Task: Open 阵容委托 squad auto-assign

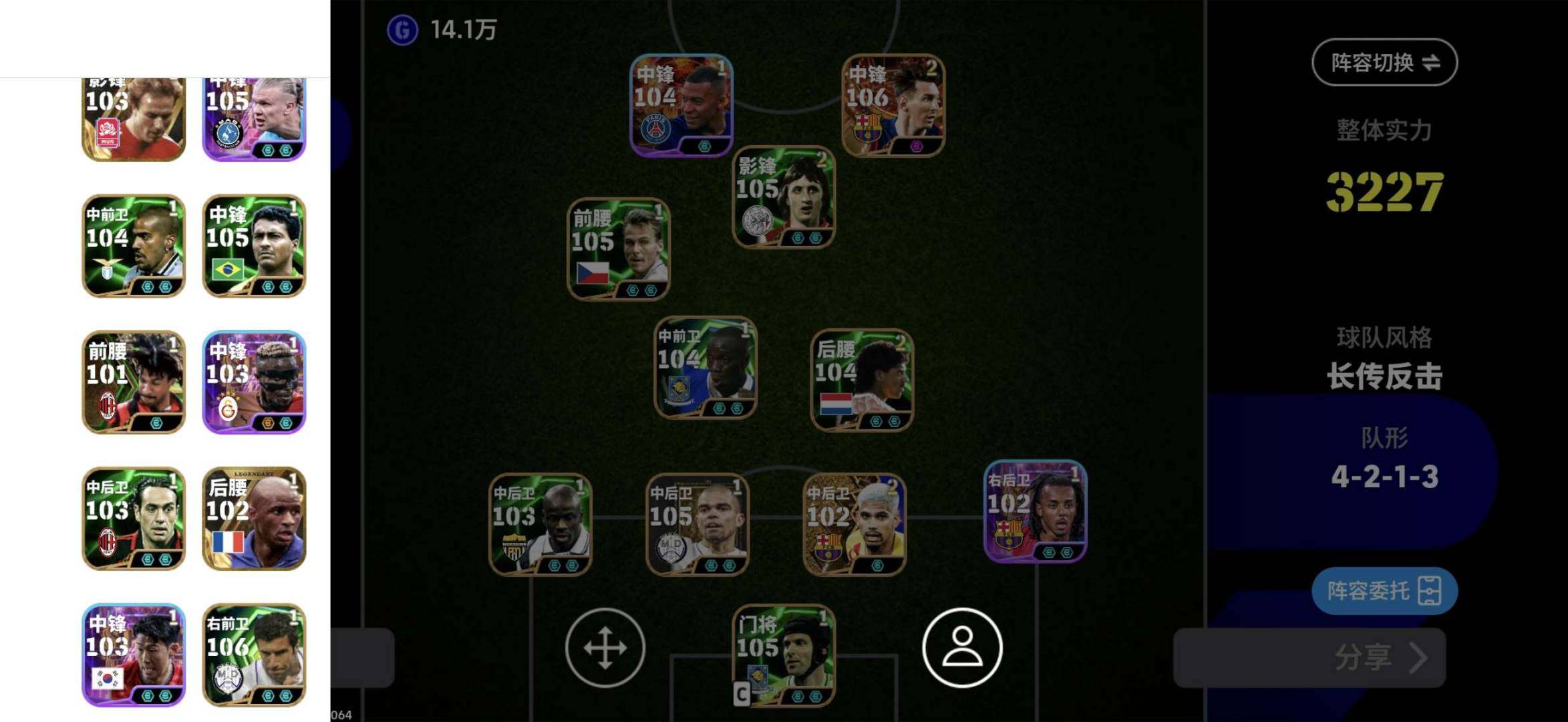Action: pos(1384,591)
